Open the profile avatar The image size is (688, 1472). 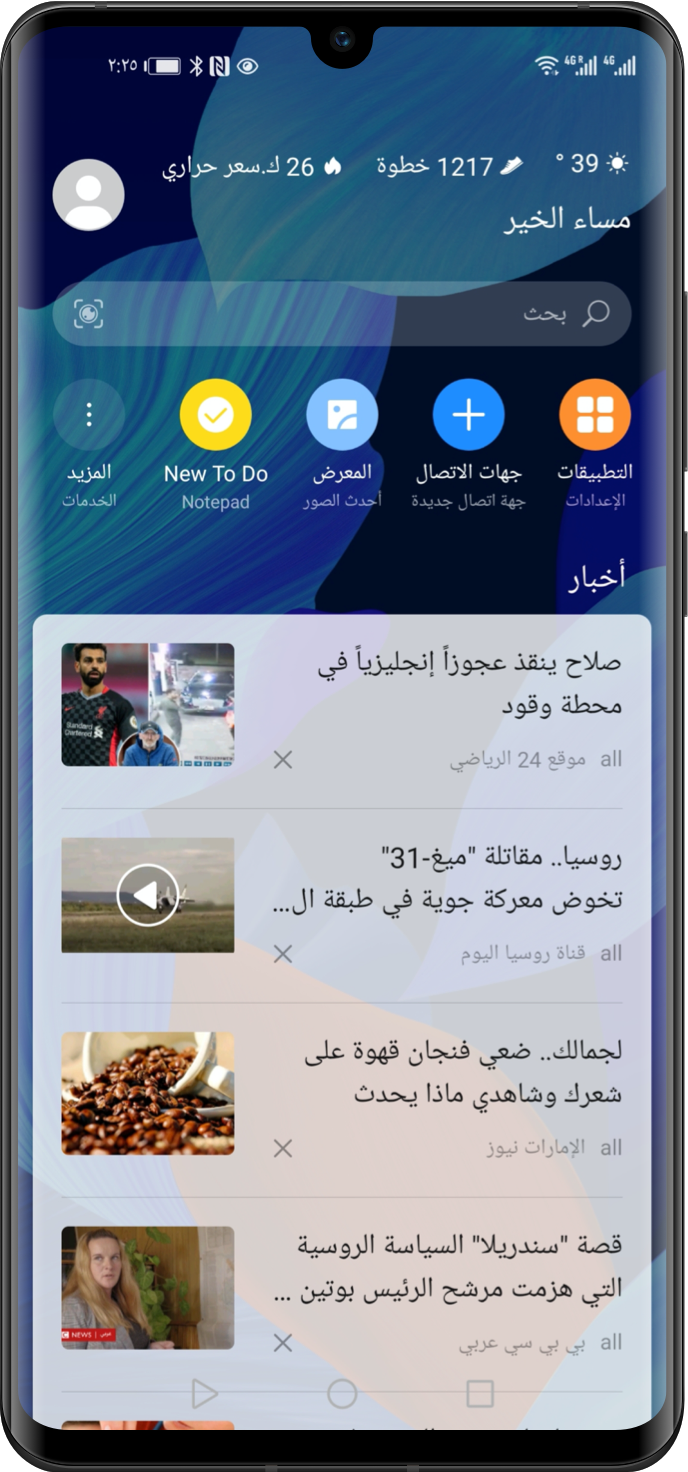tap(88, 195)
